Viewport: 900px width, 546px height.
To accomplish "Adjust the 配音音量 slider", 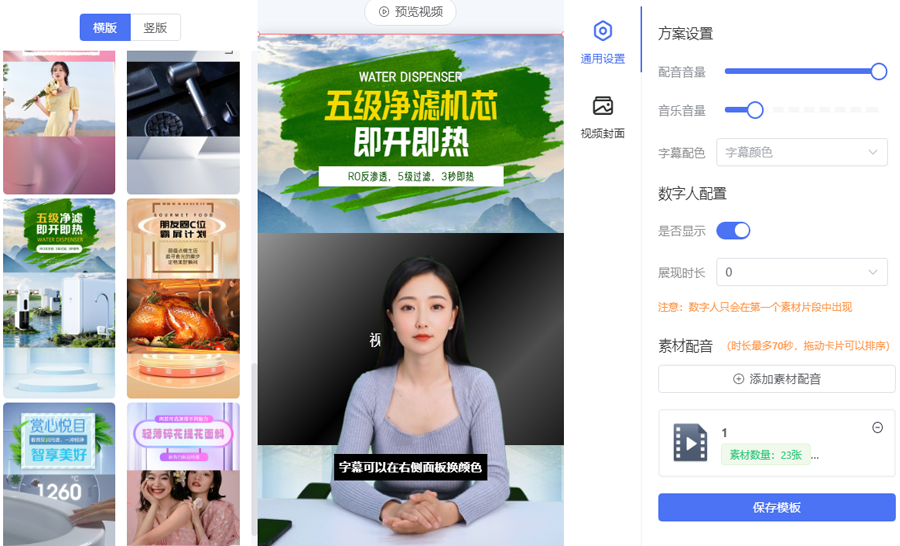I will (x=878, y=72).
